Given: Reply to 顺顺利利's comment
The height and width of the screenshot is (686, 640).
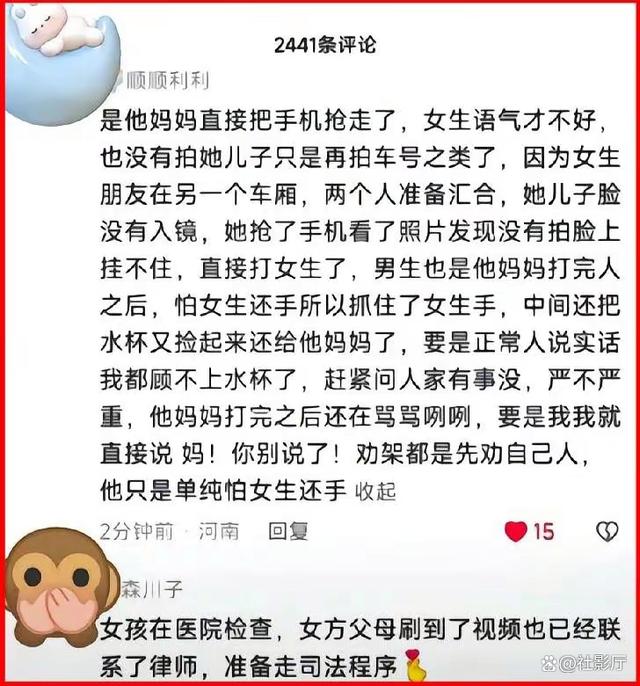Looking at the screenshot, I should coord(290,531).
